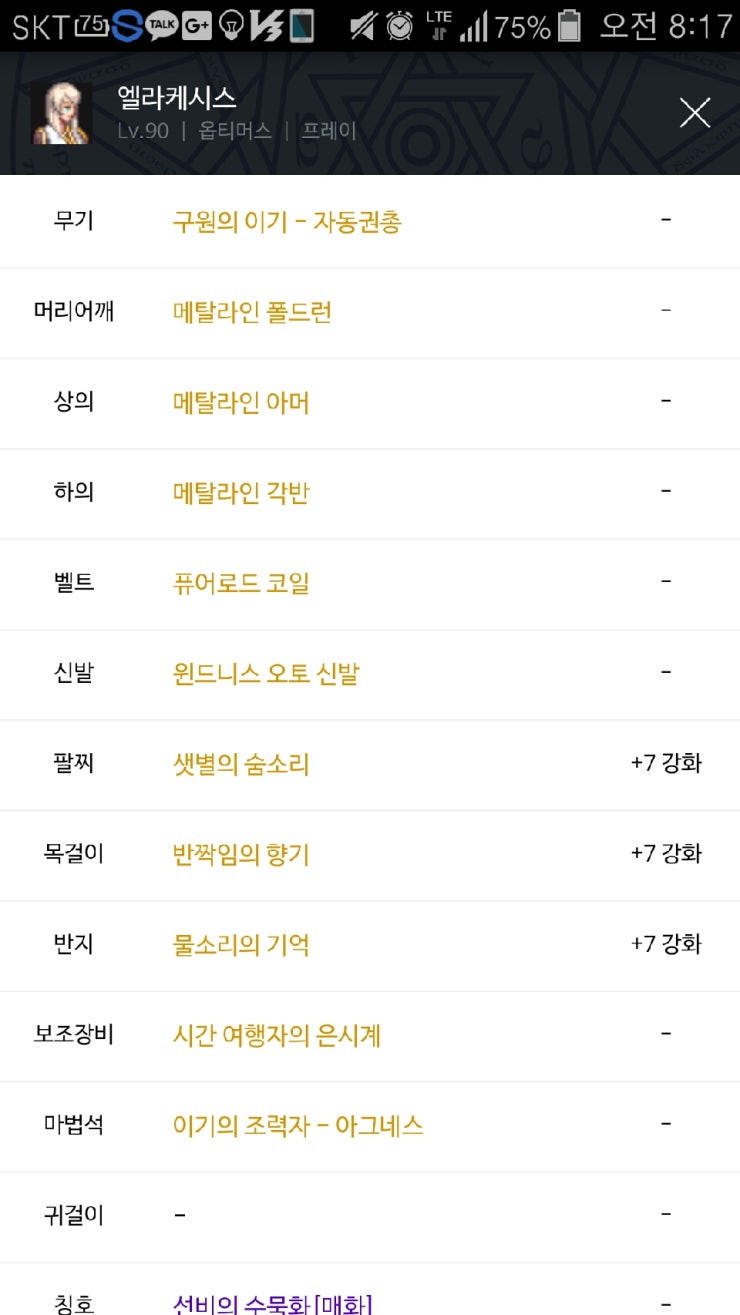Open 메탈라인 각반 bottom item
The image size is (740, 1315).
pos(241,493)
